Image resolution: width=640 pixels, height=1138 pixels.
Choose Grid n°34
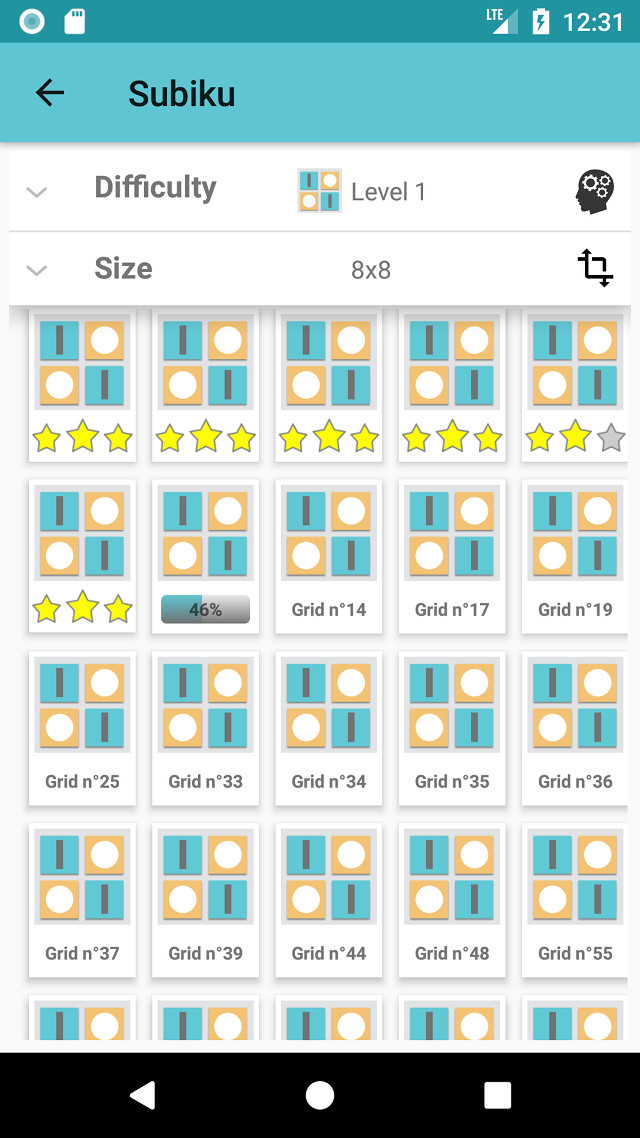[x=329, y=727]
